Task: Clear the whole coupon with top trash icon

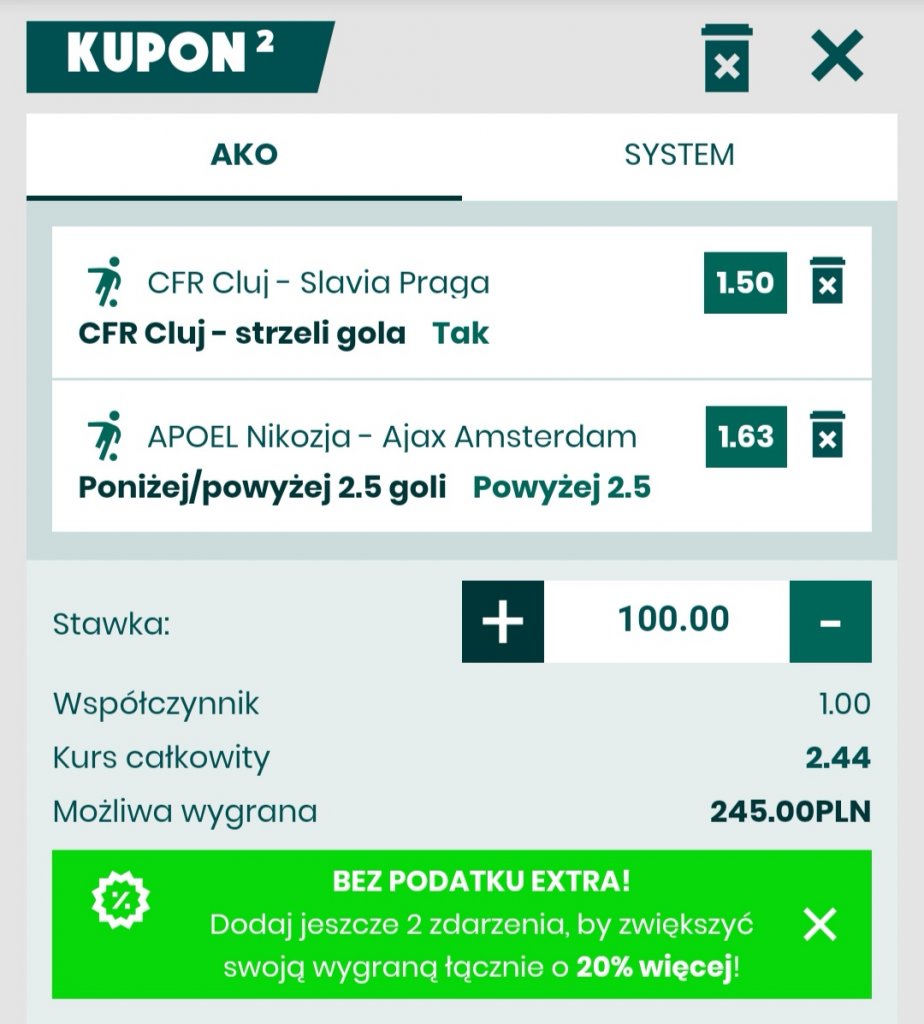Action: [727, 59]
